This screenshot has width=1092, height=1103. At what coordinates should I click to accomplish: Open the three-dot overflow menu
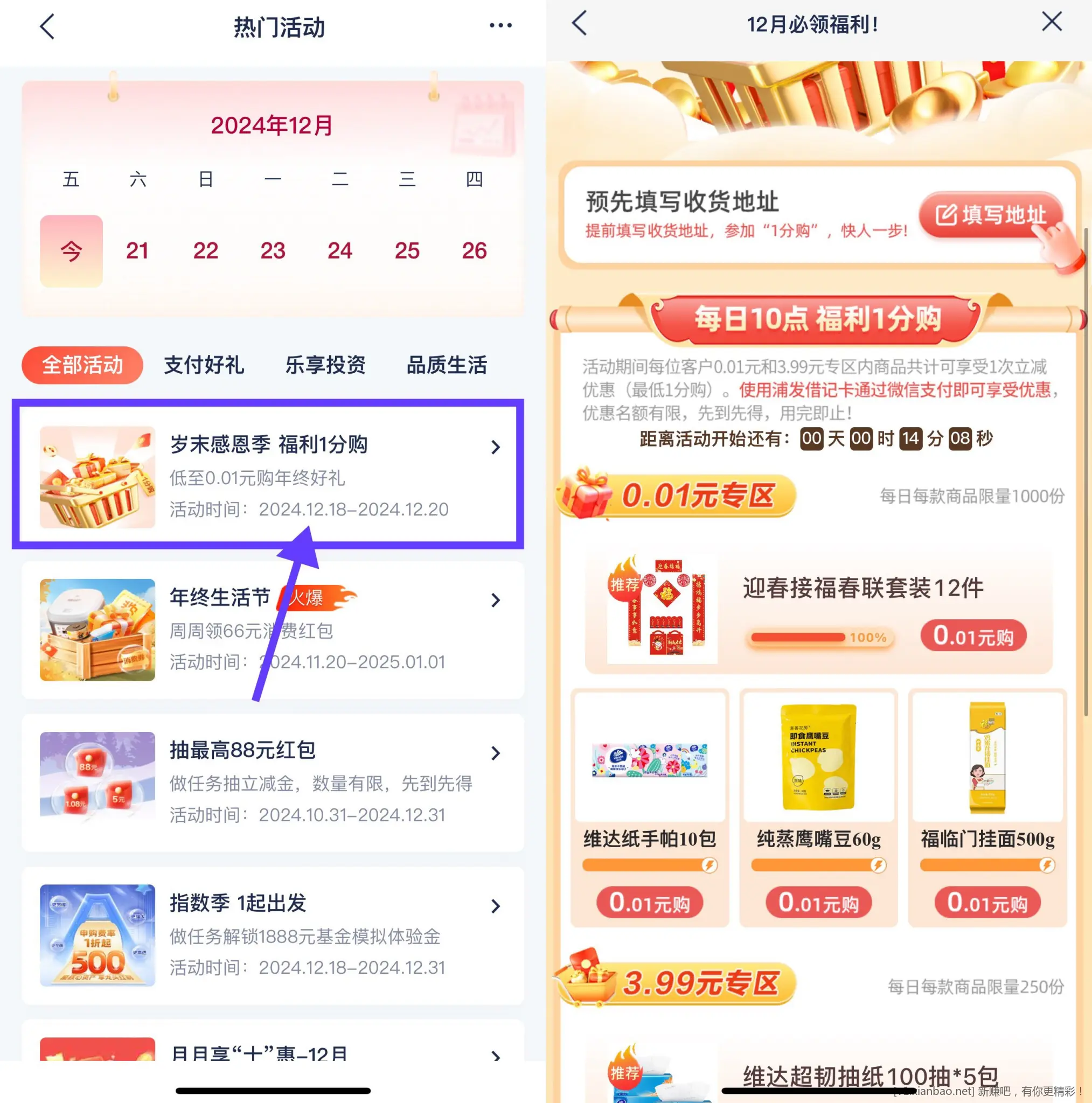coord(500,26)
